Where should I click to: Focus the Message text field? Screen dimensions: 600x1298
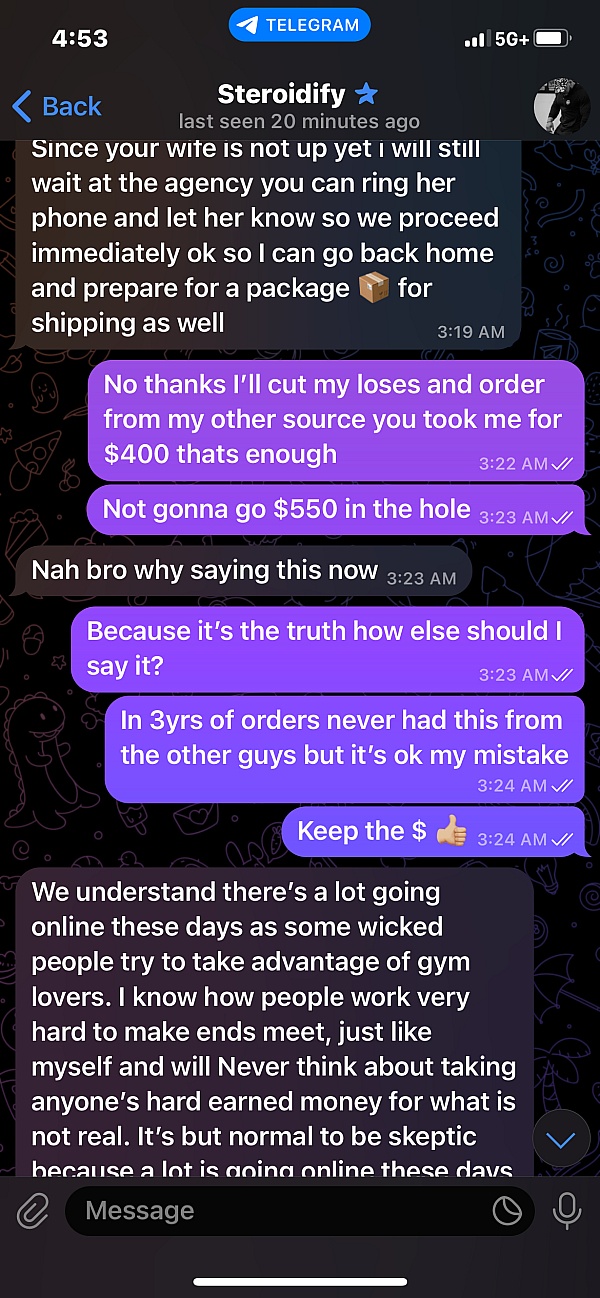[x=280, y=1211]
